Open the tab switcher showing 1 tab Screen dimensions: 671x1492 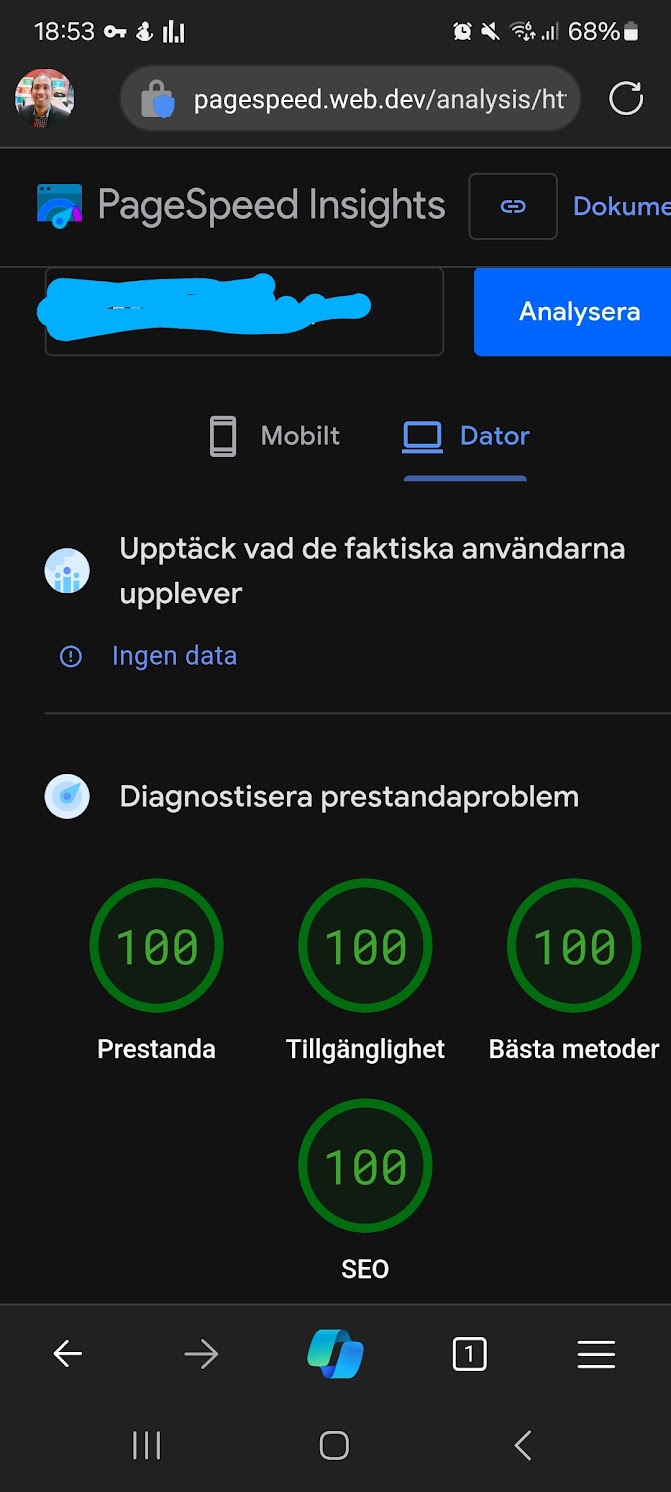click(x=469, y=1355)
